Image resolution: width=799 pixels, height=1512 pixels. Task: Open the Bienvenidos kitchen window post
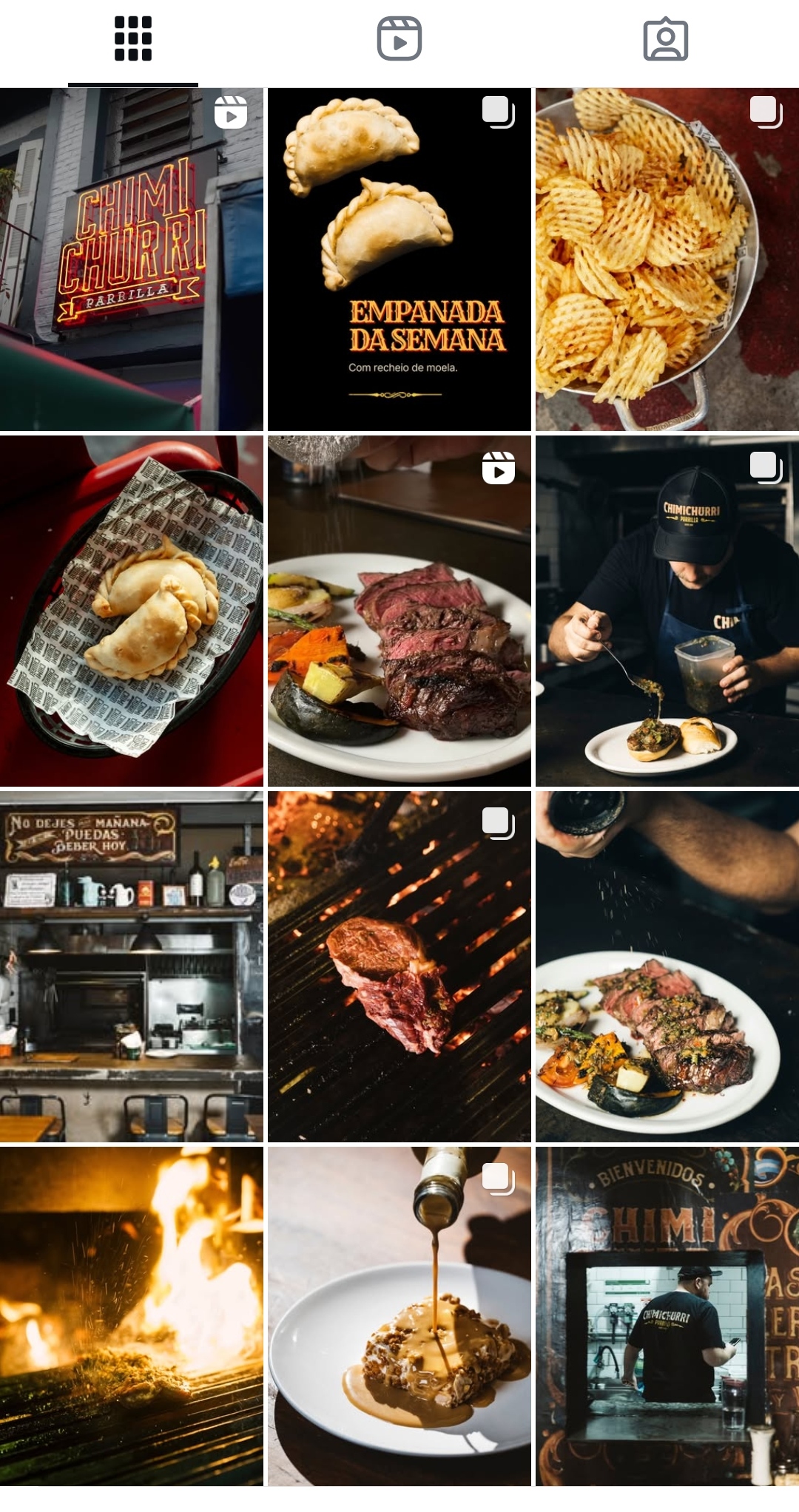coord(667,1316)
